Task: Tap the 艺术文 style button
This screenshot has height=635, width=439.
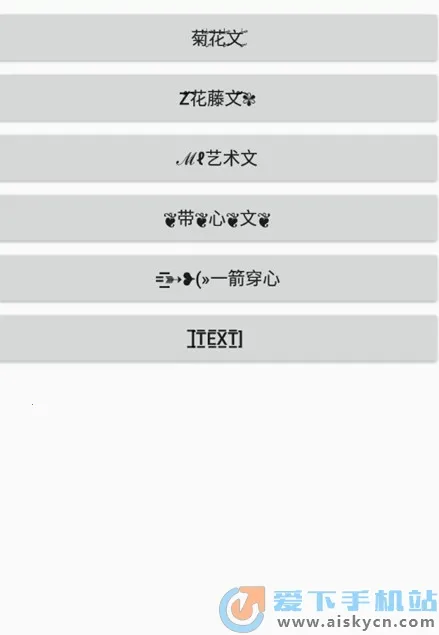Action: 219,158
